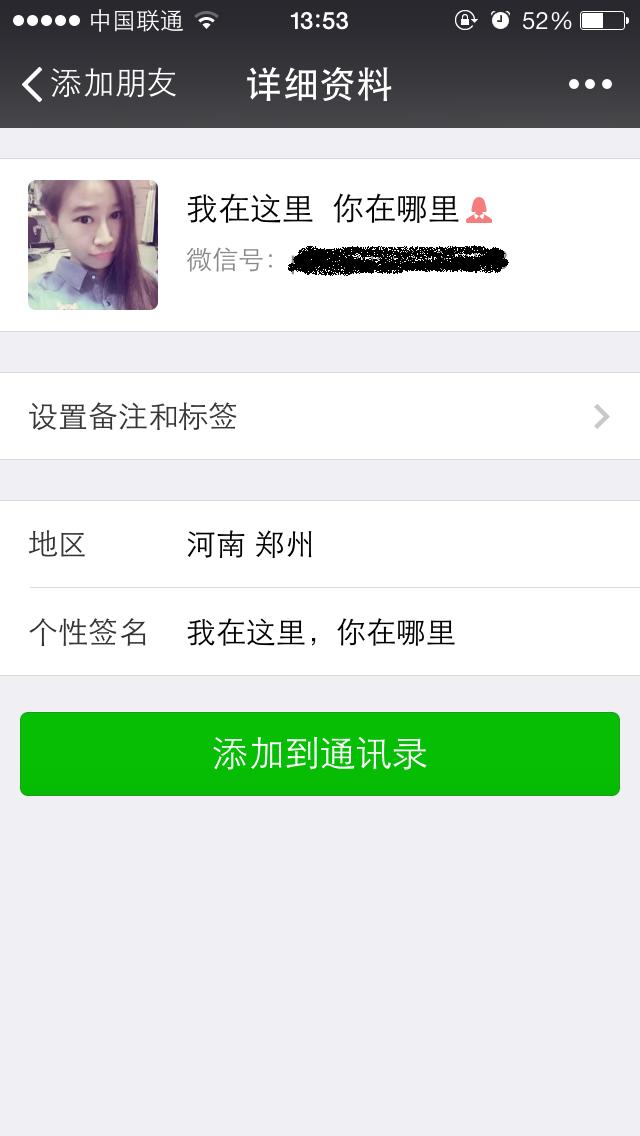
Task: View the profile avatar photo
Action: coord(93,245)
